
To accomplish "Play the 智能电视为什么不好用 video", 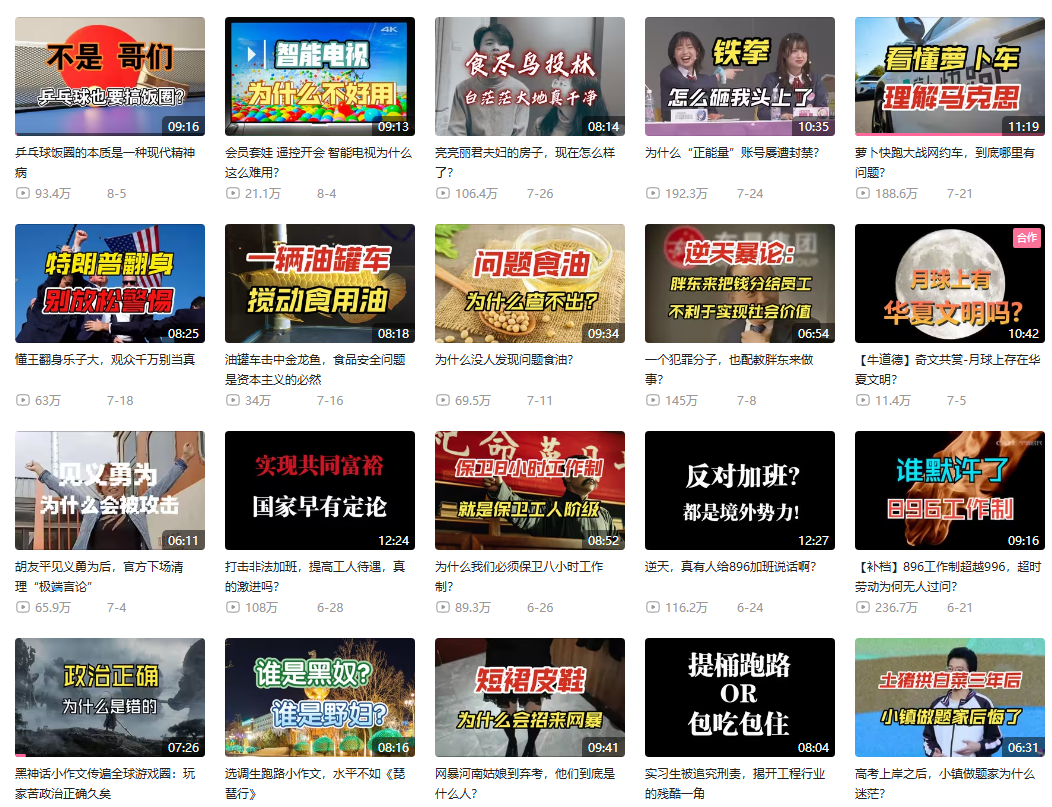I will click(x=320, y=76).
